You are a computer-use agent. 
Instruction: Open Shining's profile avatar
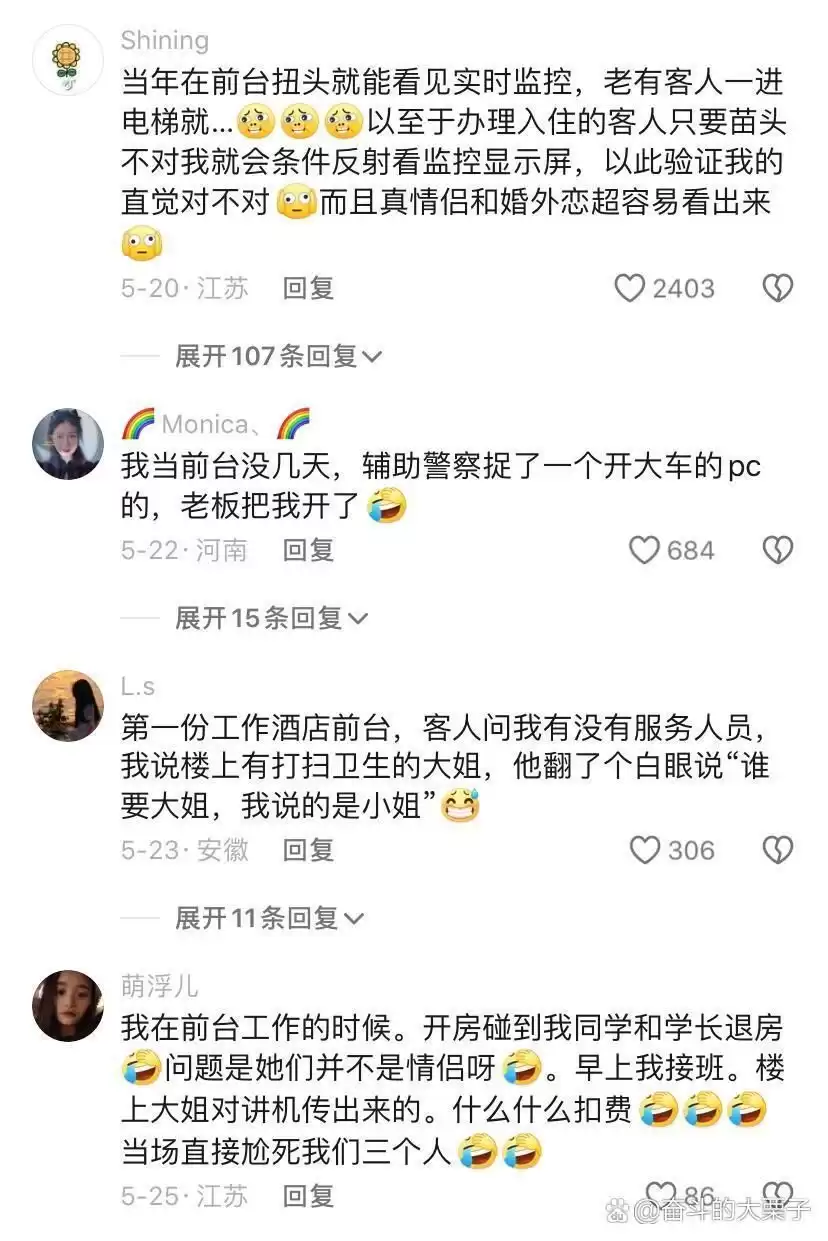[x=68, y=60]
